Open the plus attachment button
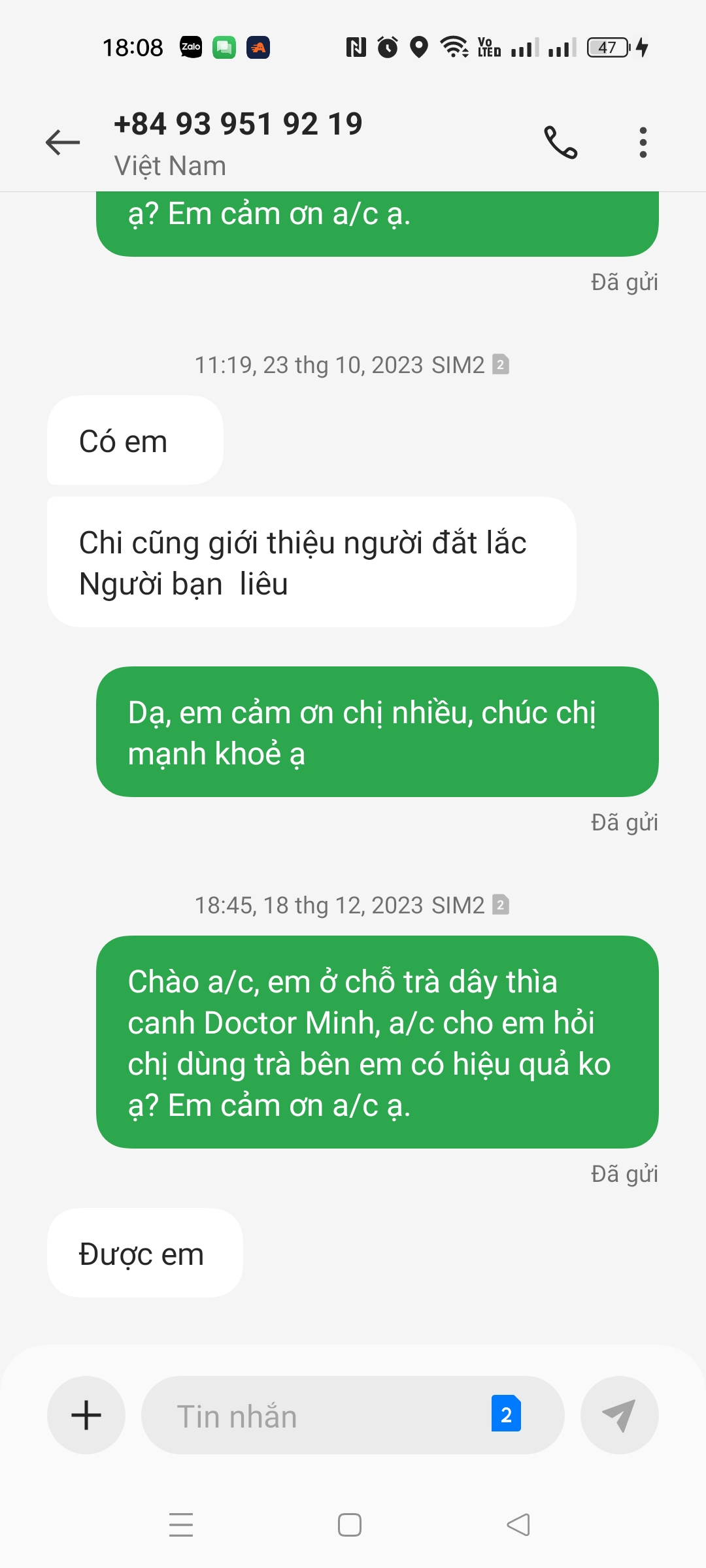Viewport: 706px width, 1568px height. [86, 1415]
